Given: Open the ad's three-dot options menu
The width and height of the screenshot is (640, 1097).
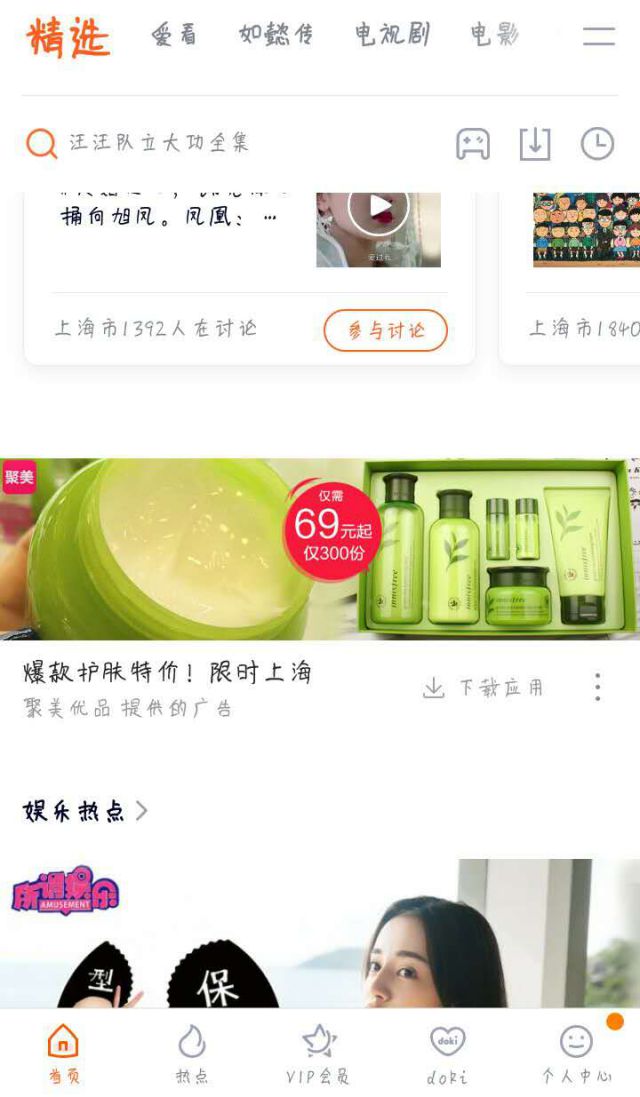Looking at the screenshot, I should (597, 687).
